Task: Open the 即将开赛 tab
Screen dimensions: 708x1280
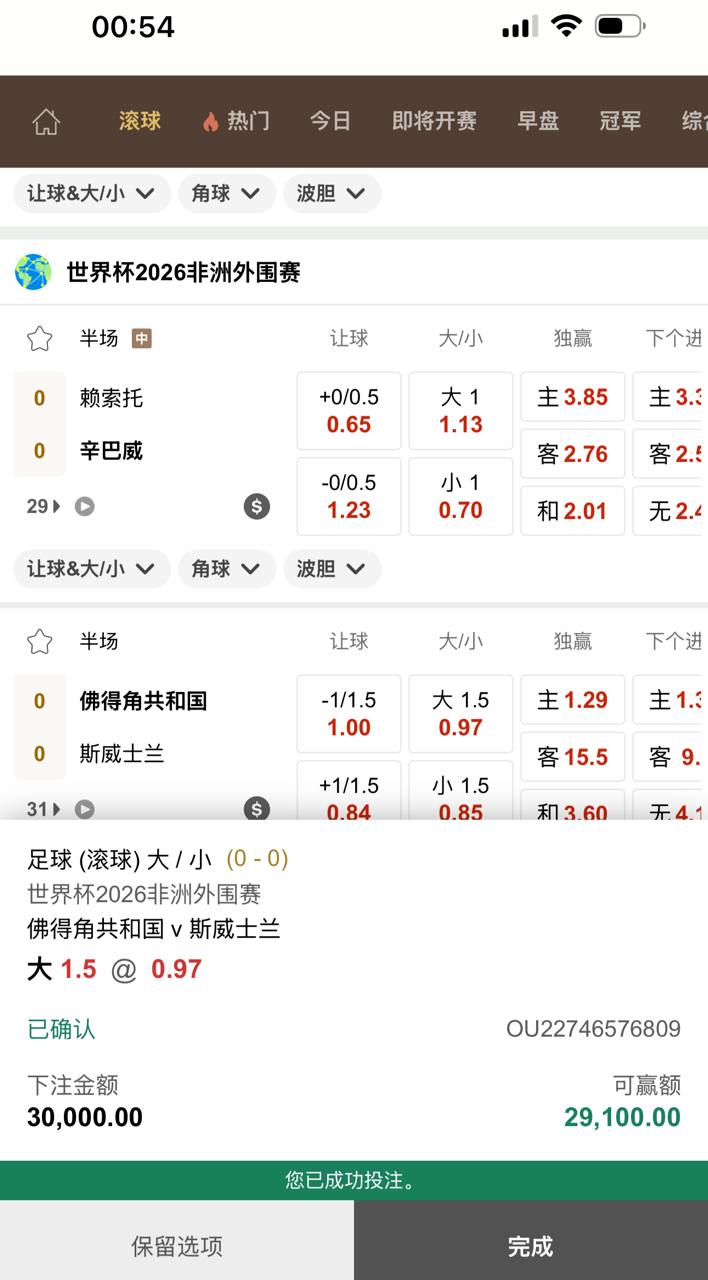Action: [x=434, y=122]
